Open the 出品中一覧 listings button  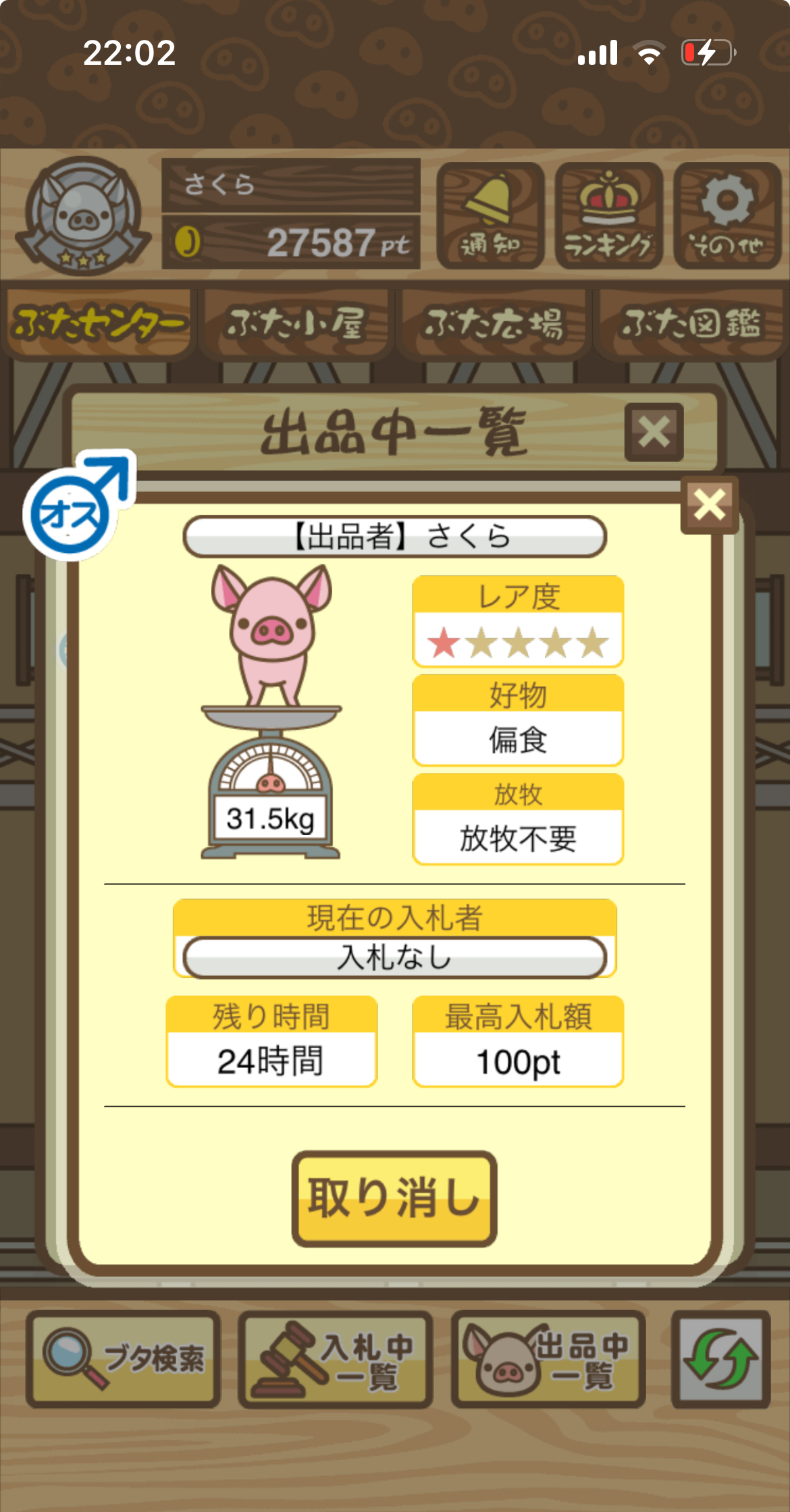point(548,1359)
